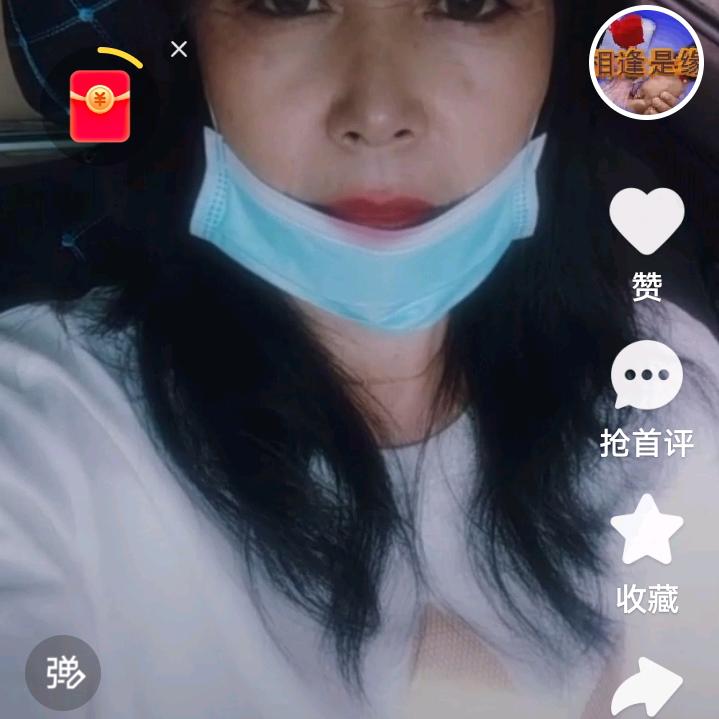Add this video to favorites

[x=647, y=531]
